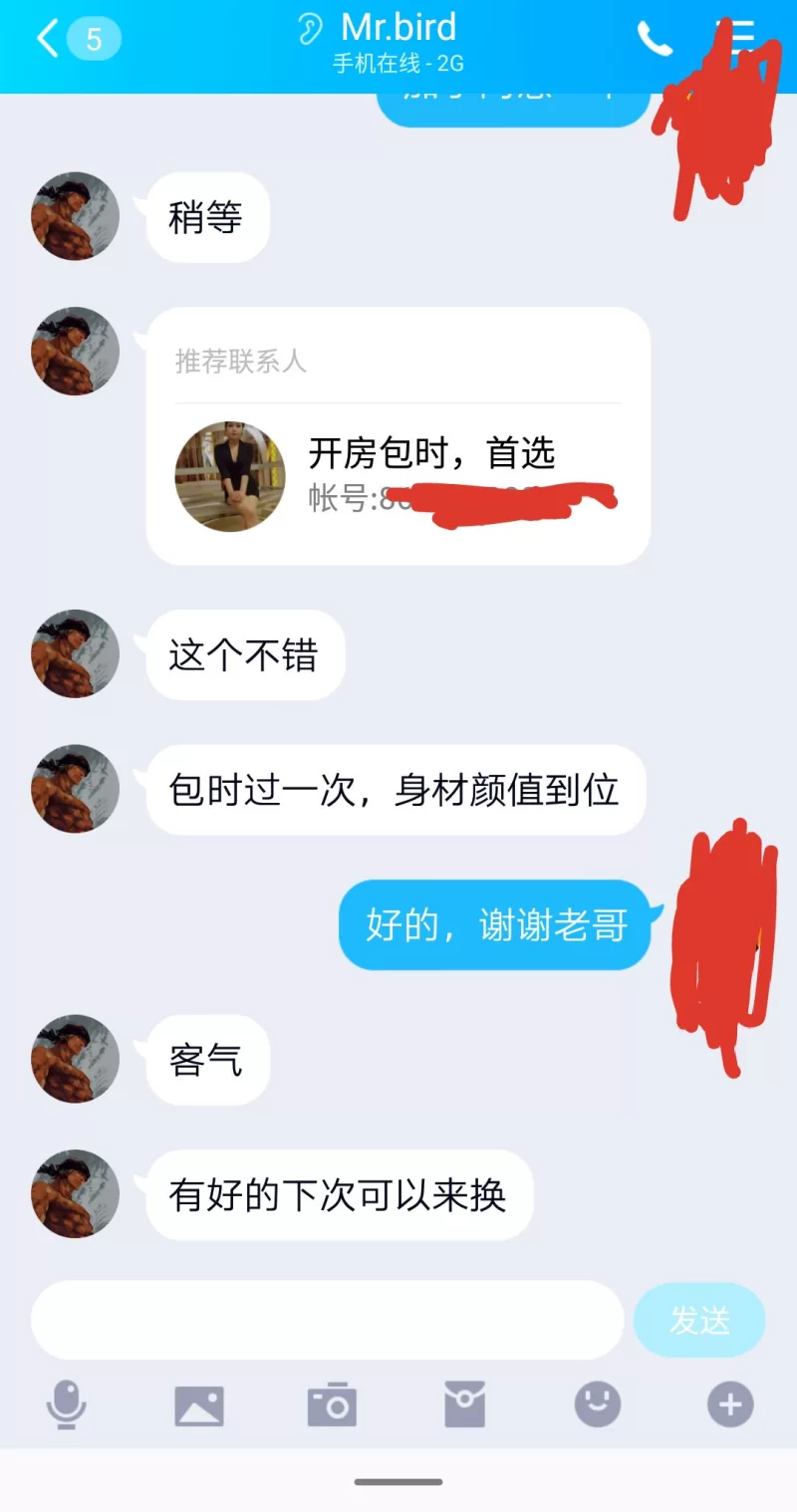
Task: Tap the message input field
Action: point(327,1320)
